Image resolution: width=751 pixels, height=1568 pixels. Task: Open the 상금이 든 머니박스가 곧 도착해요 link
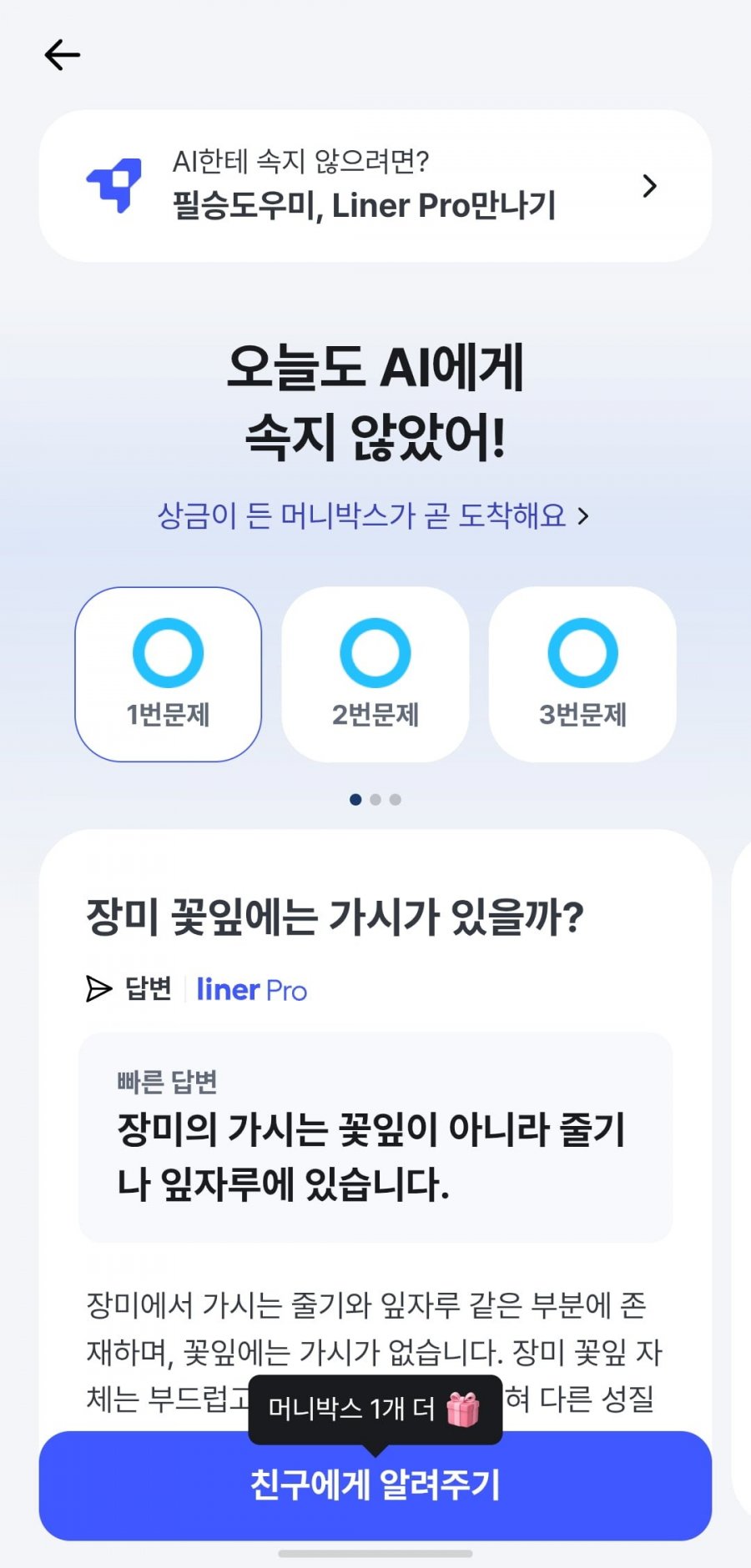click(x=373, y=515)
